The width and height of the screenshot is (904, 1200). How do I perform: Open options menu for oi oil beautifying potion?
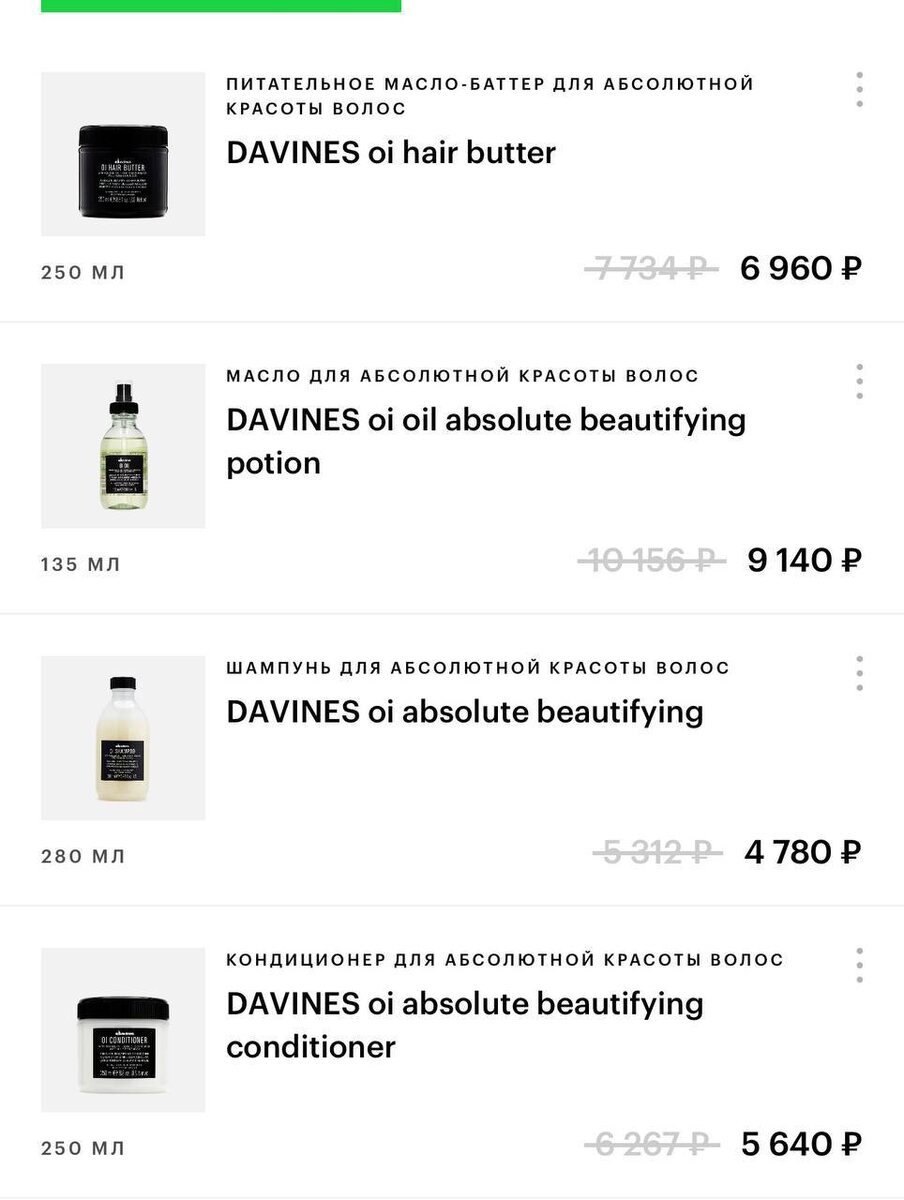859,382
